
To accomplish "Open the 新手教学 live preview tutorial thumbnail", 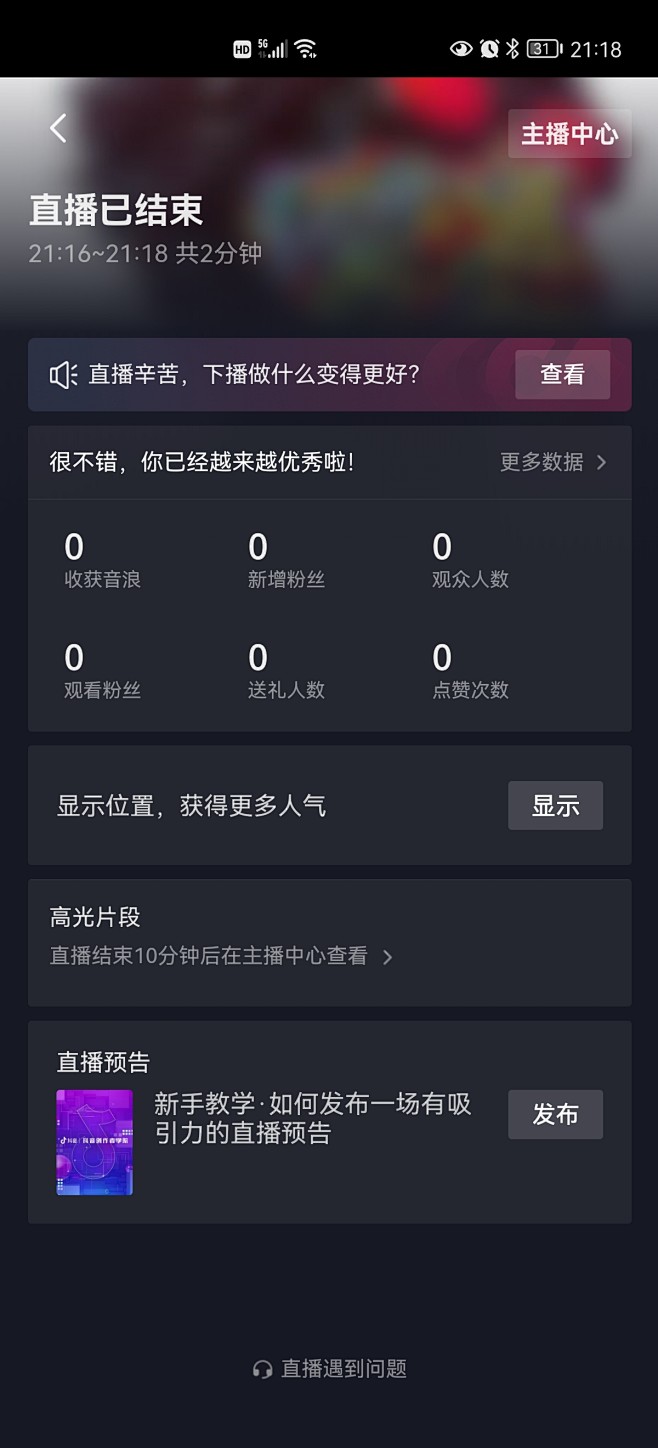I will [x=94, y=1143].
